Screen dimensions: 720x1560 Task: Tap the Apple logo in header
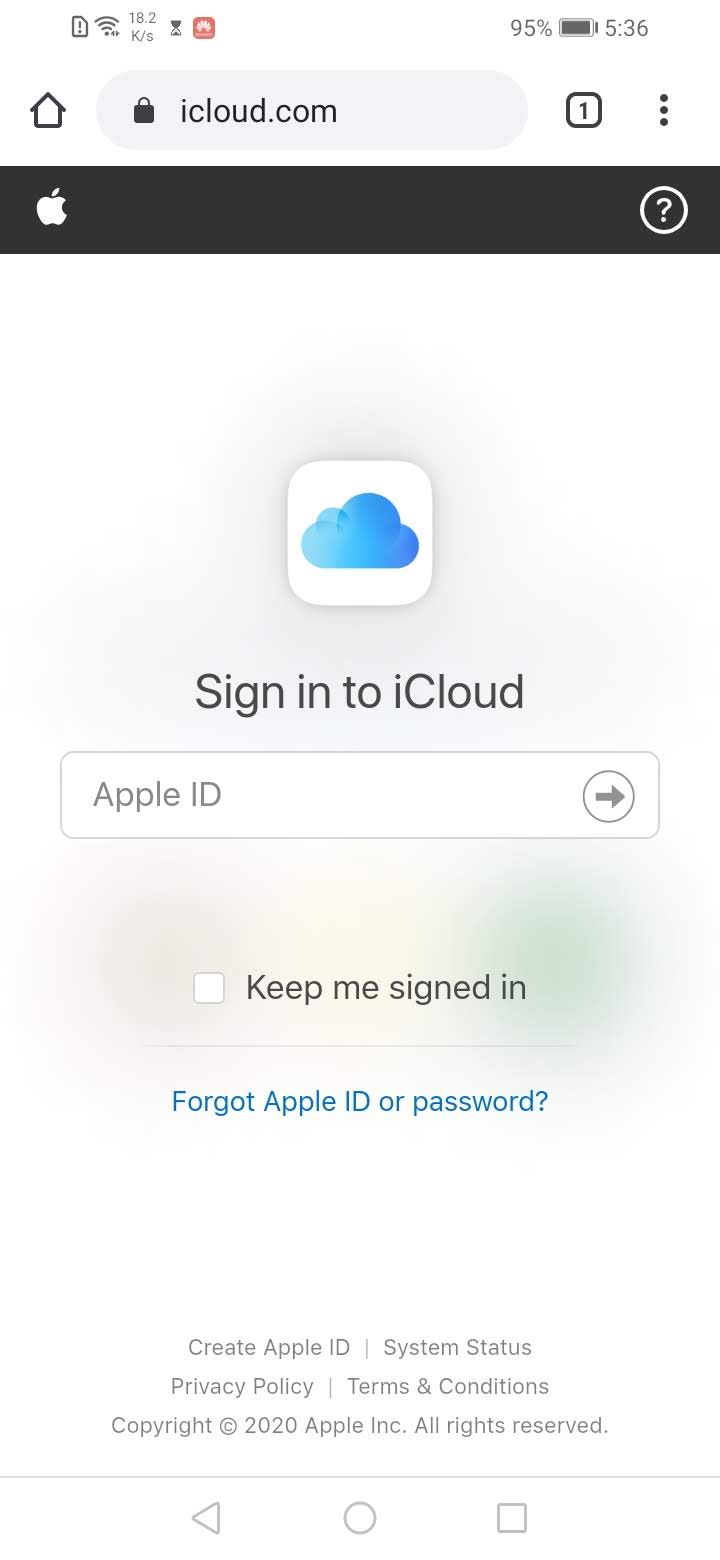tap(52, 209)
